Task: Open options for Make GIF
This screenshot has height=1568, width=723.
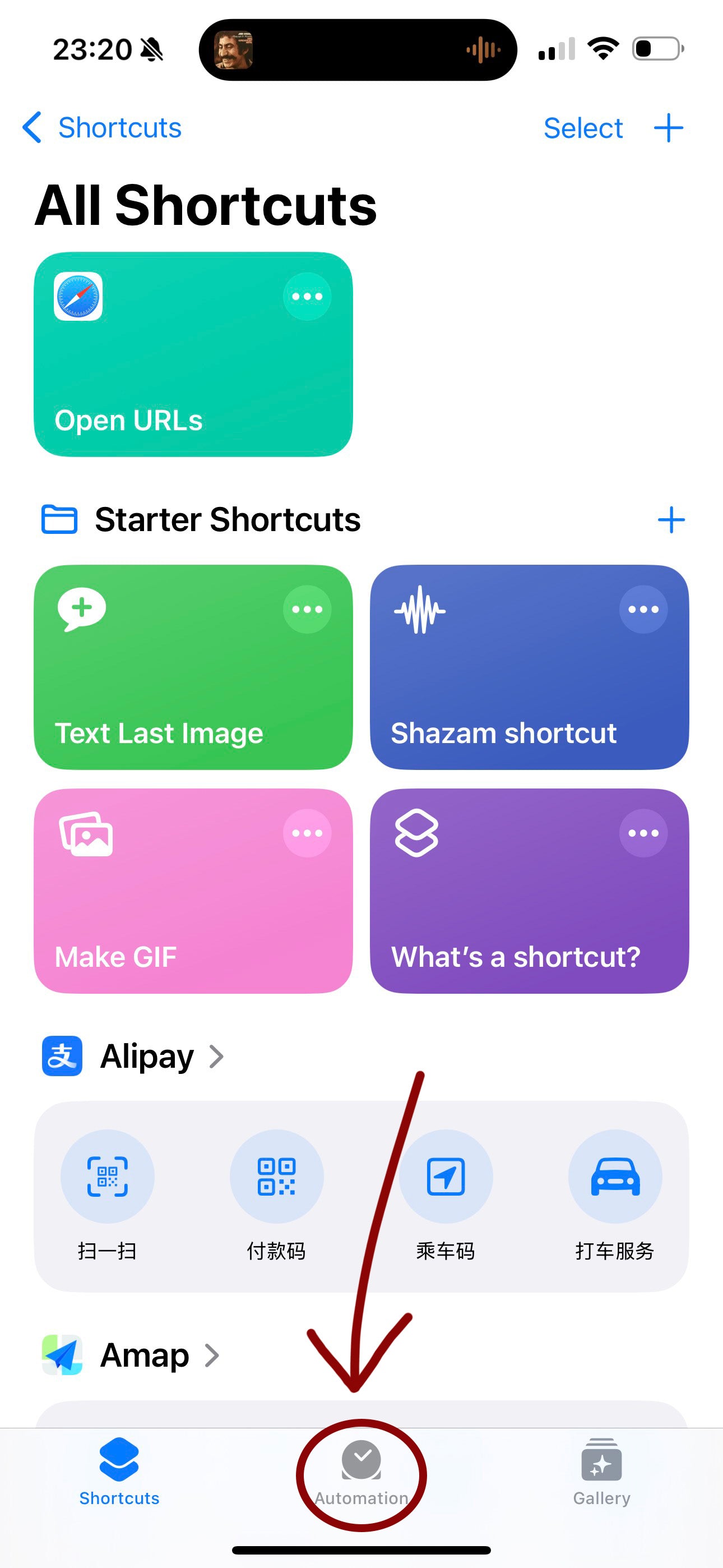Action: (x=307, y=833)
